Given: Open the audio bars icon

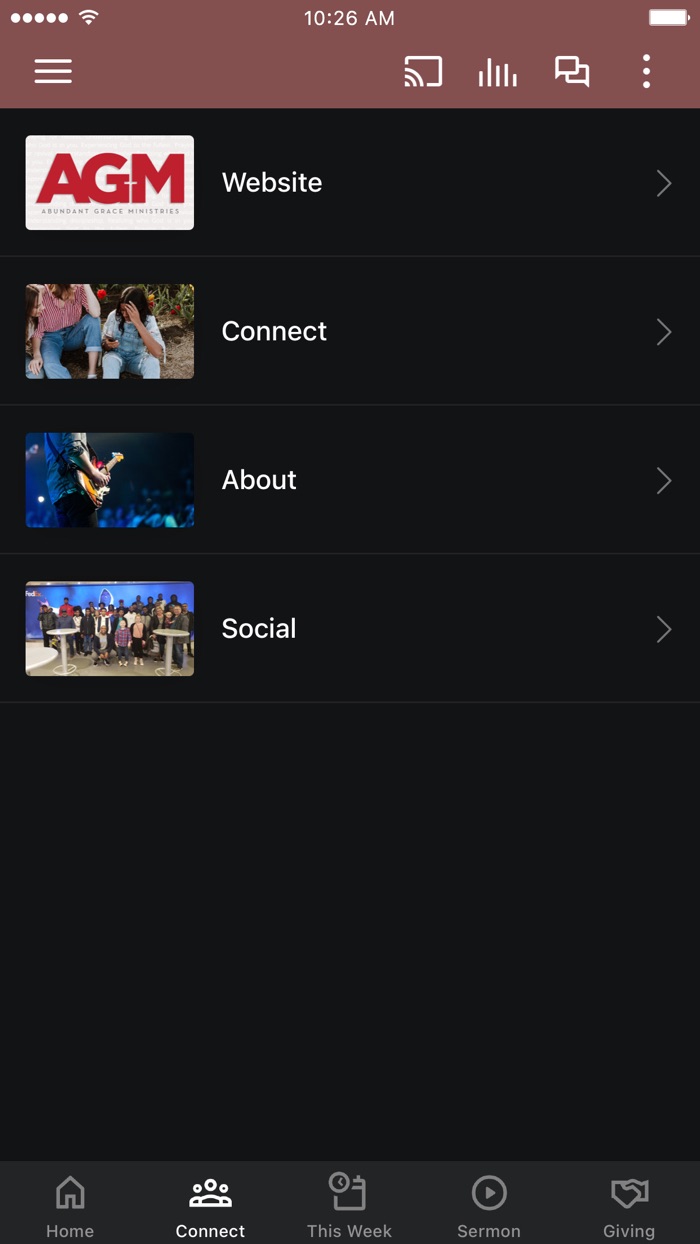Looking at the screenshot, I should click(497, 72).
